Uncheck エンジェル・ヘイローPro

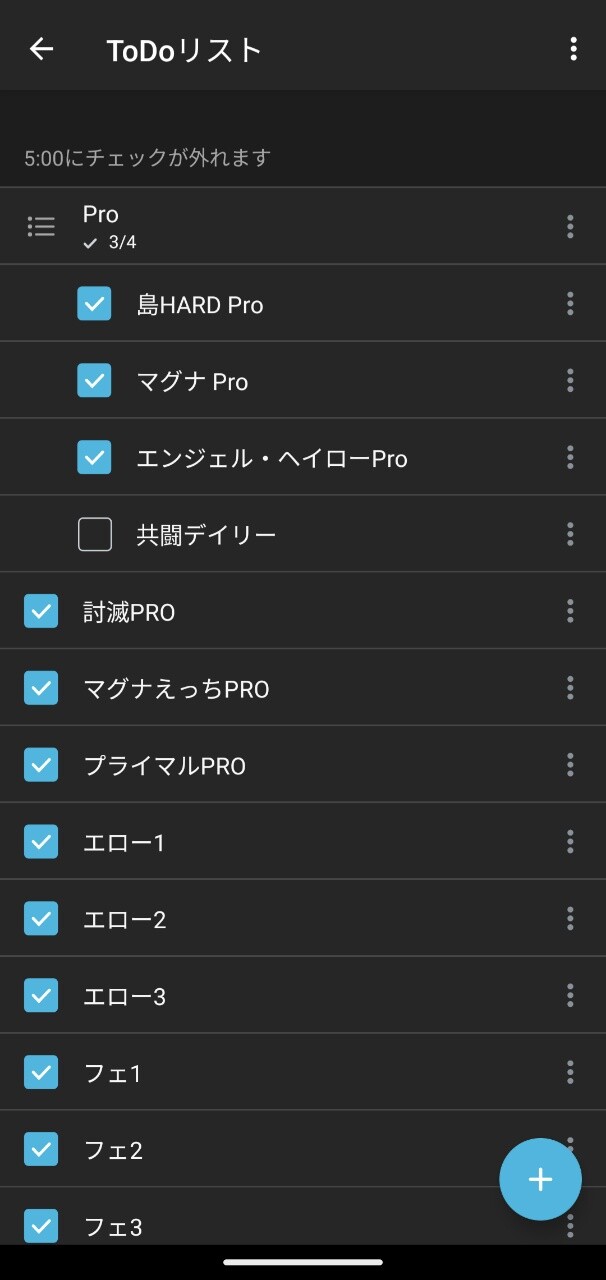(x=94, y=458)
